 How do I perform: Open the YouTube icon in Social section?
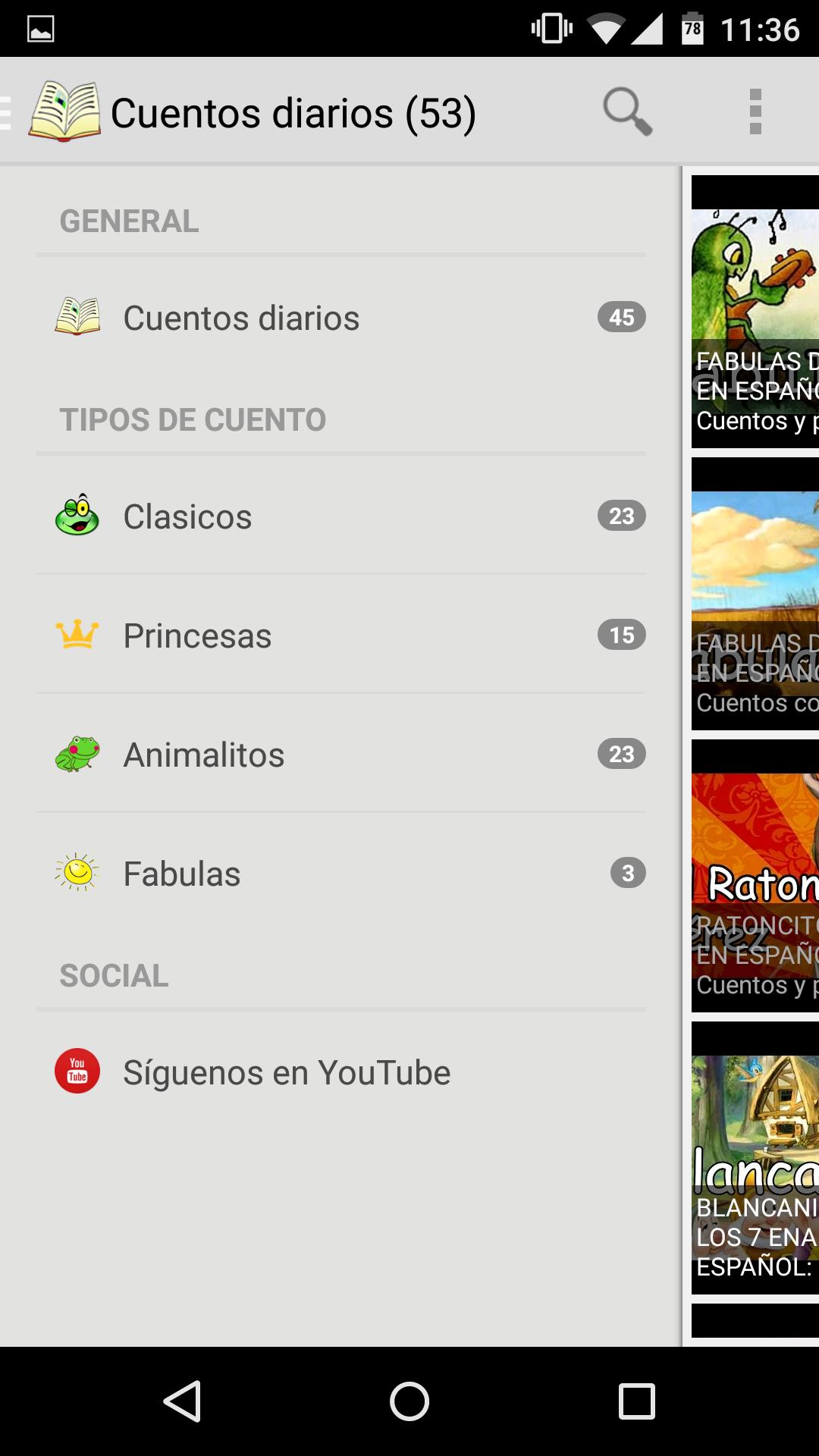[76, 1071]
